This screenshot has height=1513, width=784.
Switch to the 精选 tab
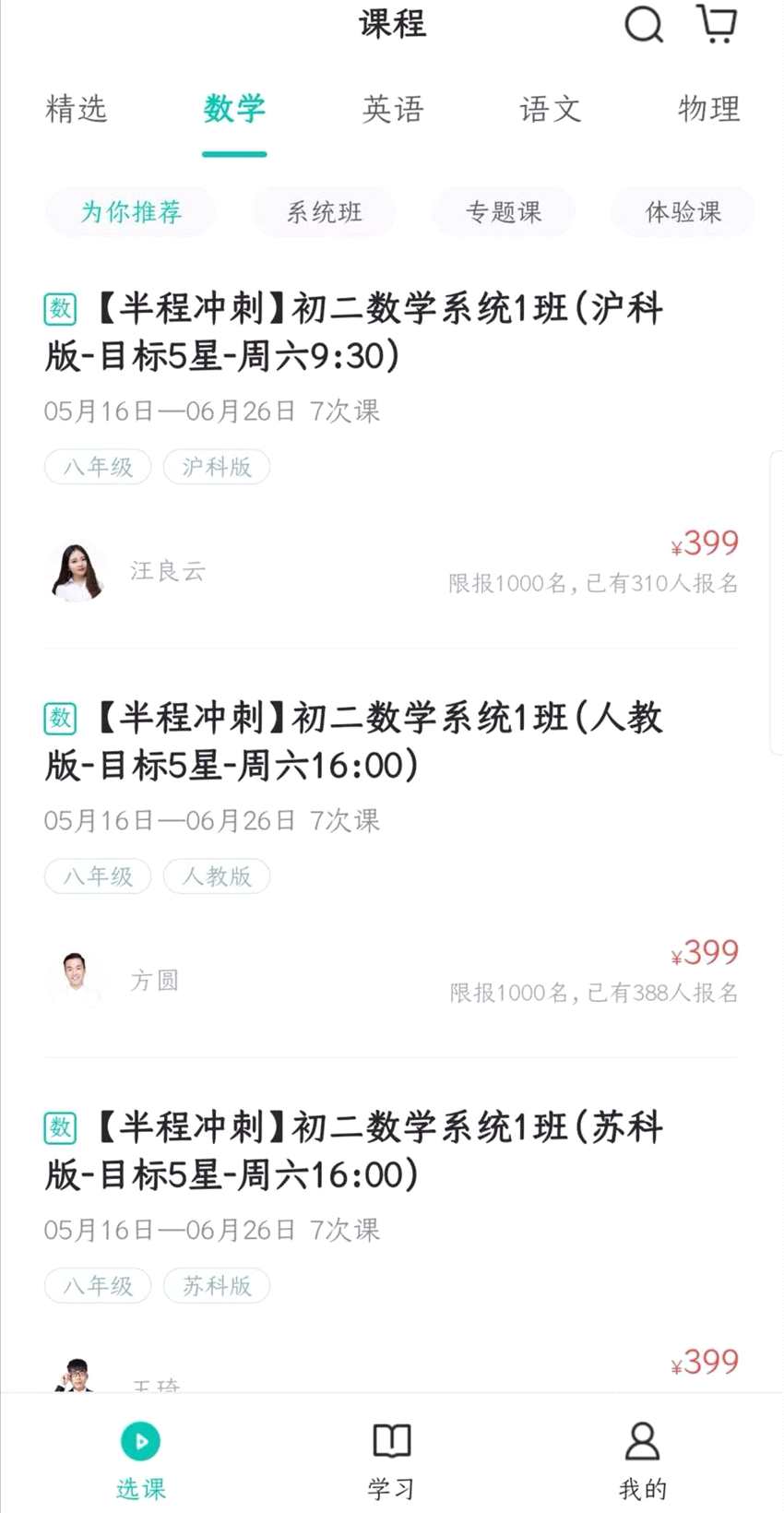(x=77, y=110)
